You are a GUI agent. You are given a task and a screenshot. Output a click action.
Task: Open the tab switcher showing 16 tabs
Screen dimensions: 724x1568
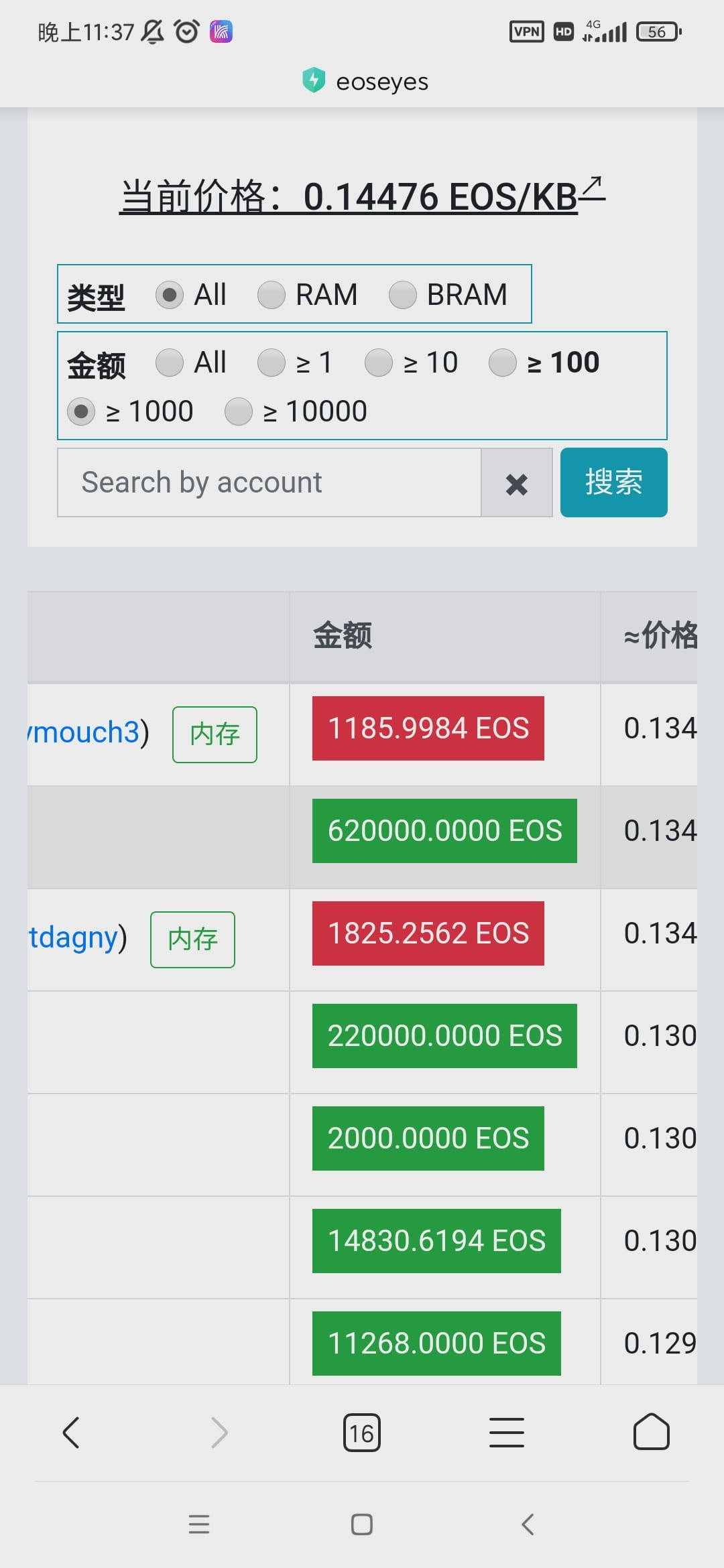(362, 1432)
